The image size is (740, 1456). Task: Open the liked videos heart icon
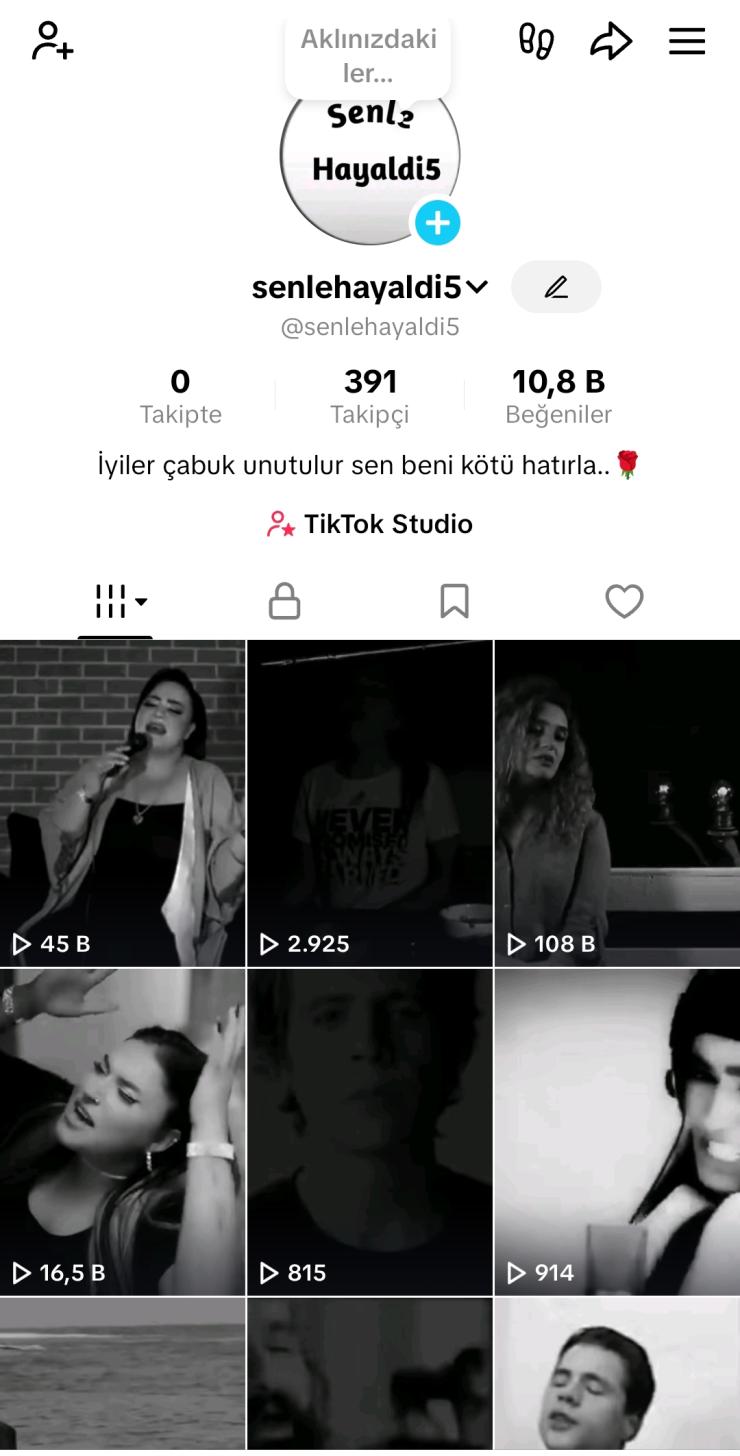click(x=624, y=601)
